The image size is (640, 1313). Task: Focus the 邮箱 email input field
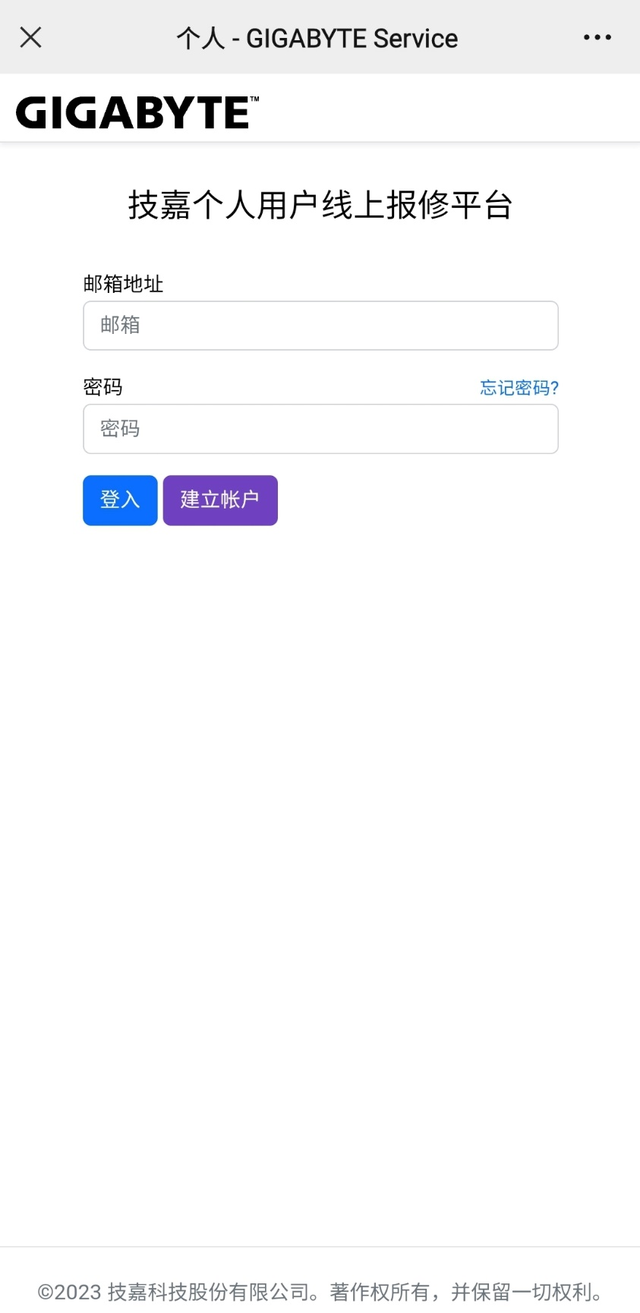[x=320, y=325]
